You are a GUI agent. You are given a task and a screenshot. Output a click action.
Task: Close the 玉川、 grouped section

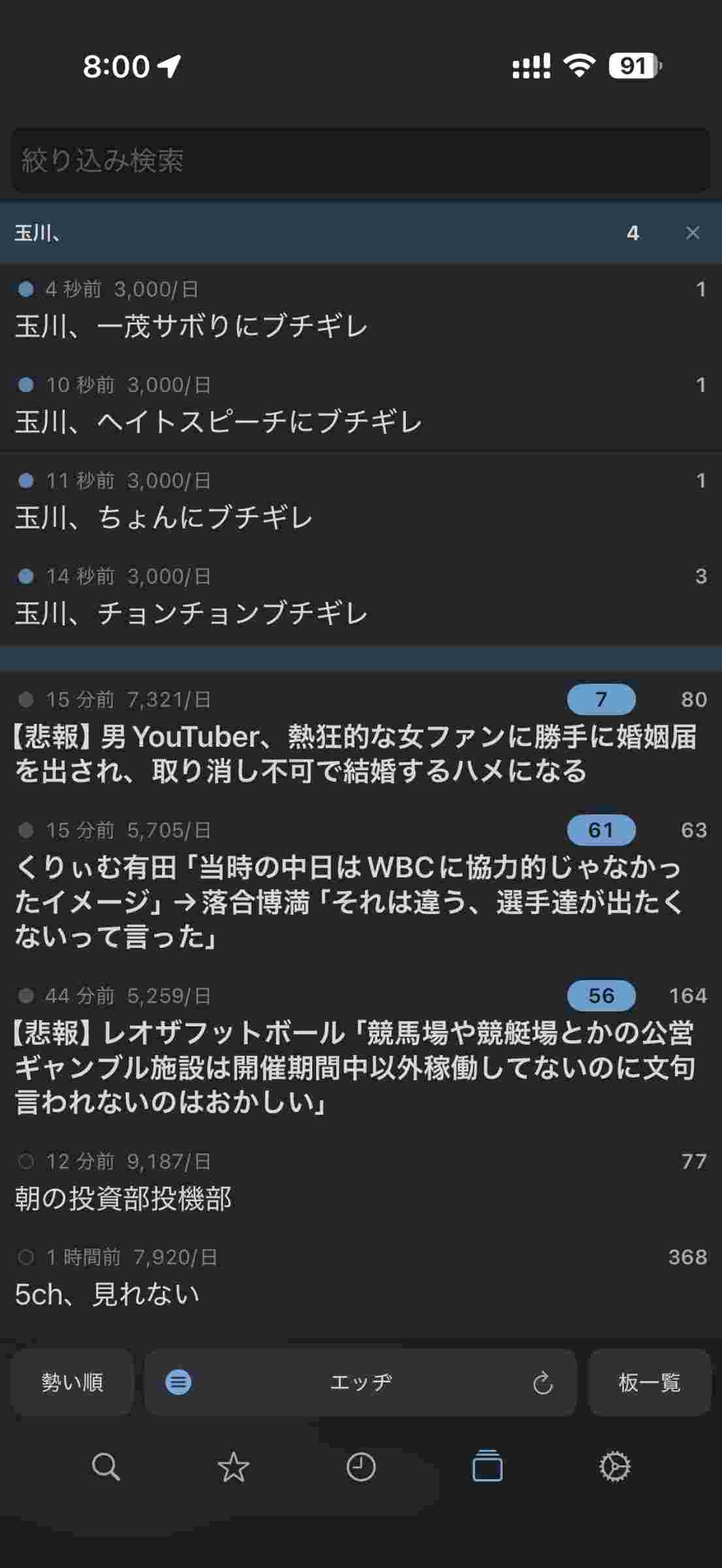(x=693, y=233)
